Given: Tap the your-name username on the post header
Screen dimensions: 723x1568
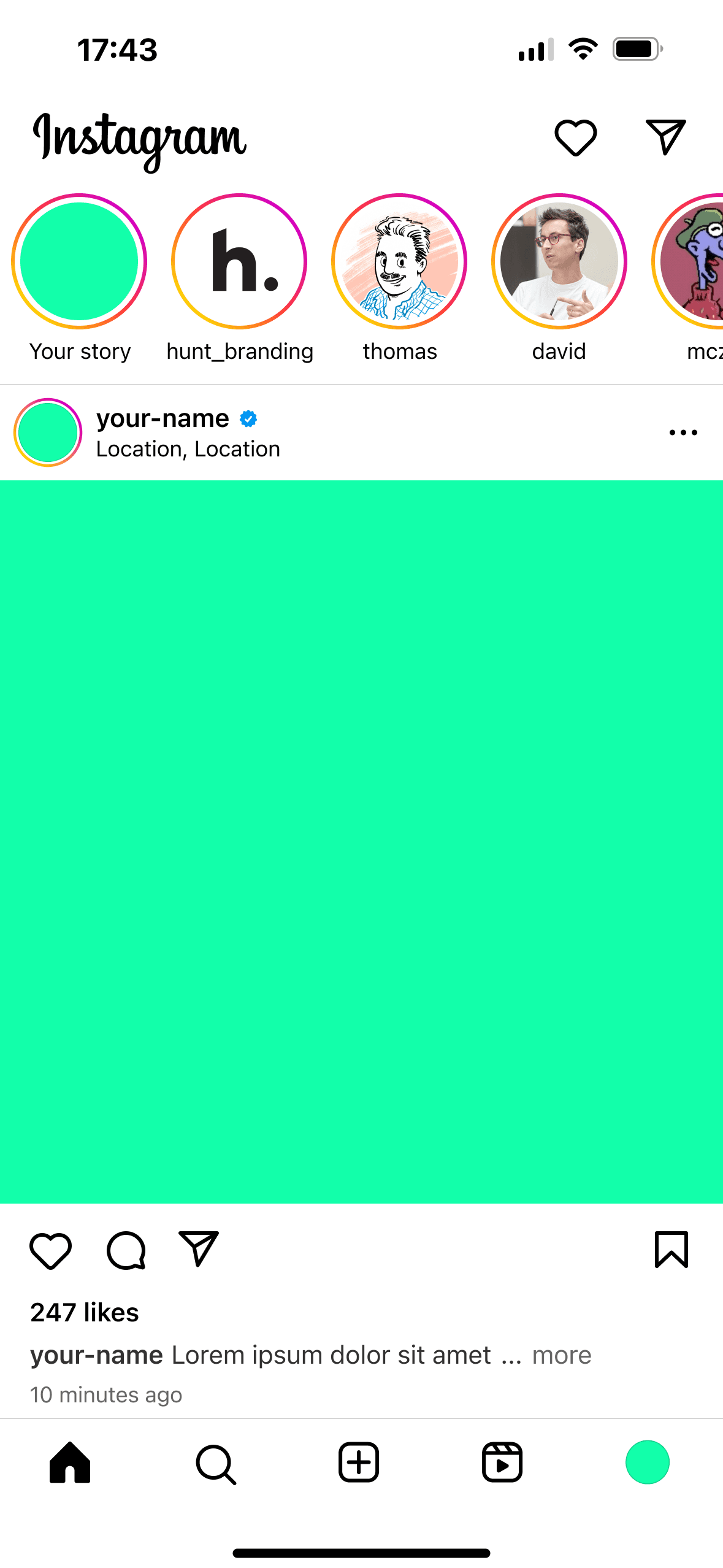Looking at the screenshot, I should click(163, 418).
